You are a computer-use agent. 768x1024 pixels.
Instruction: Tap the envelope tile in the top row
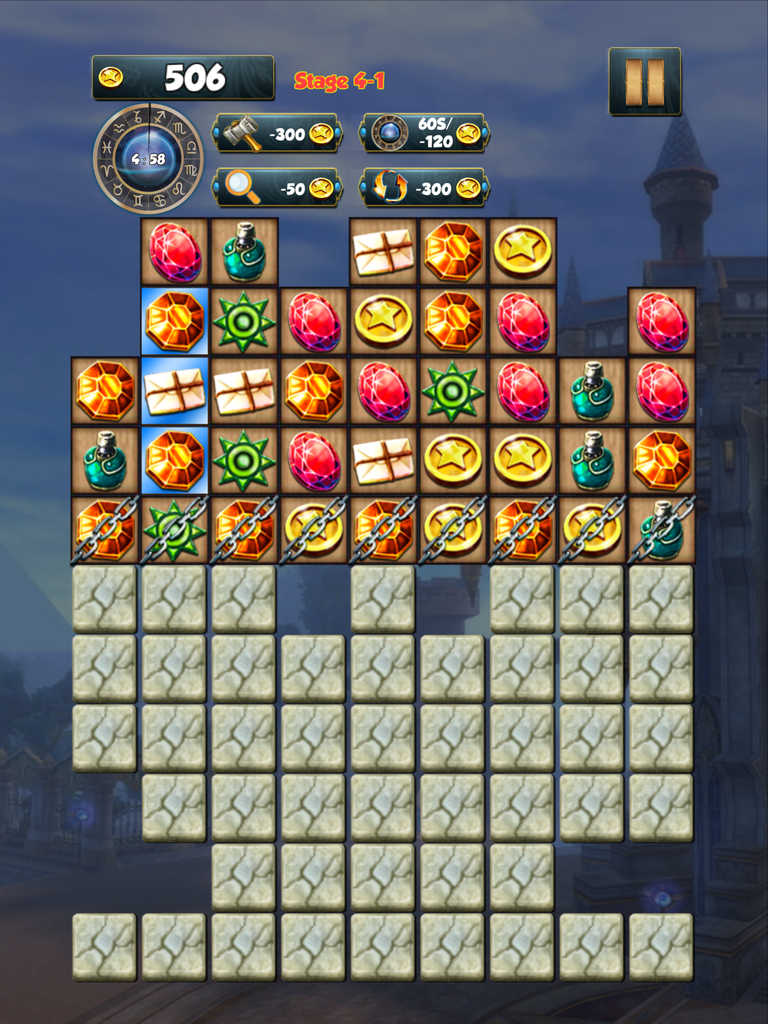tap(383, 252)
